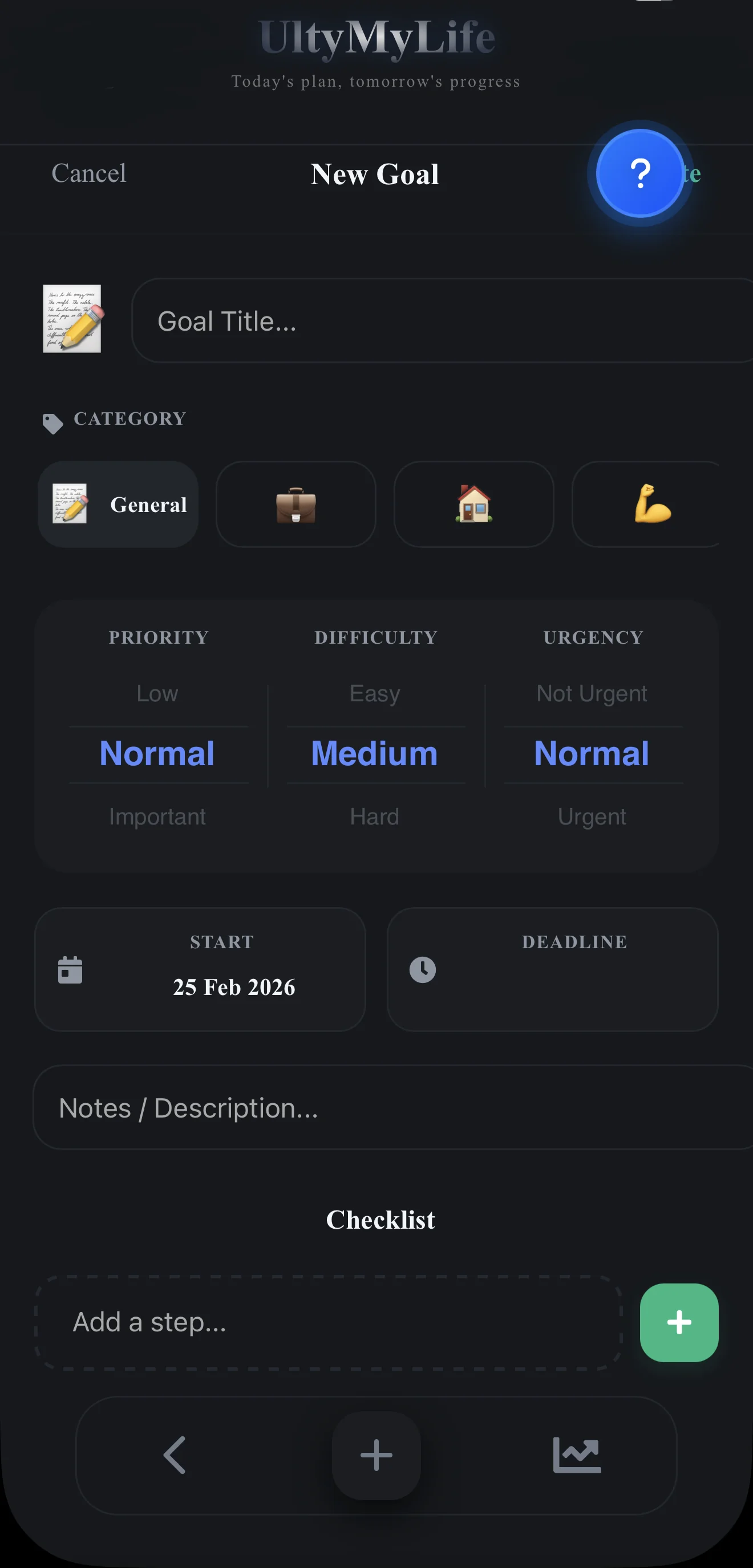Viewport: 753px width, 1568px height.
Task: Set priority to Low
Action: coord(158,694)
